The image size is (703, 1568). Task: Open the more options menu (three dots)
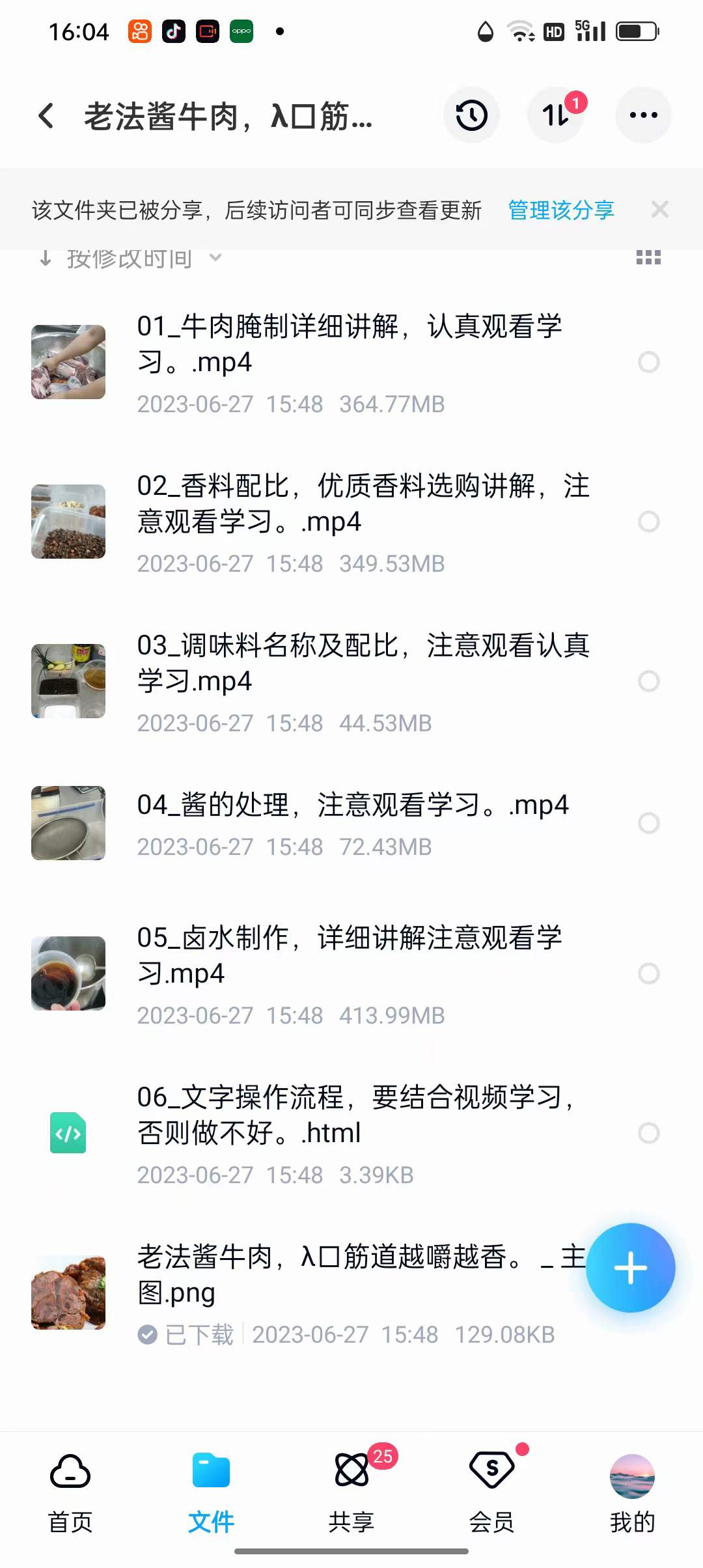pos(642,115)
